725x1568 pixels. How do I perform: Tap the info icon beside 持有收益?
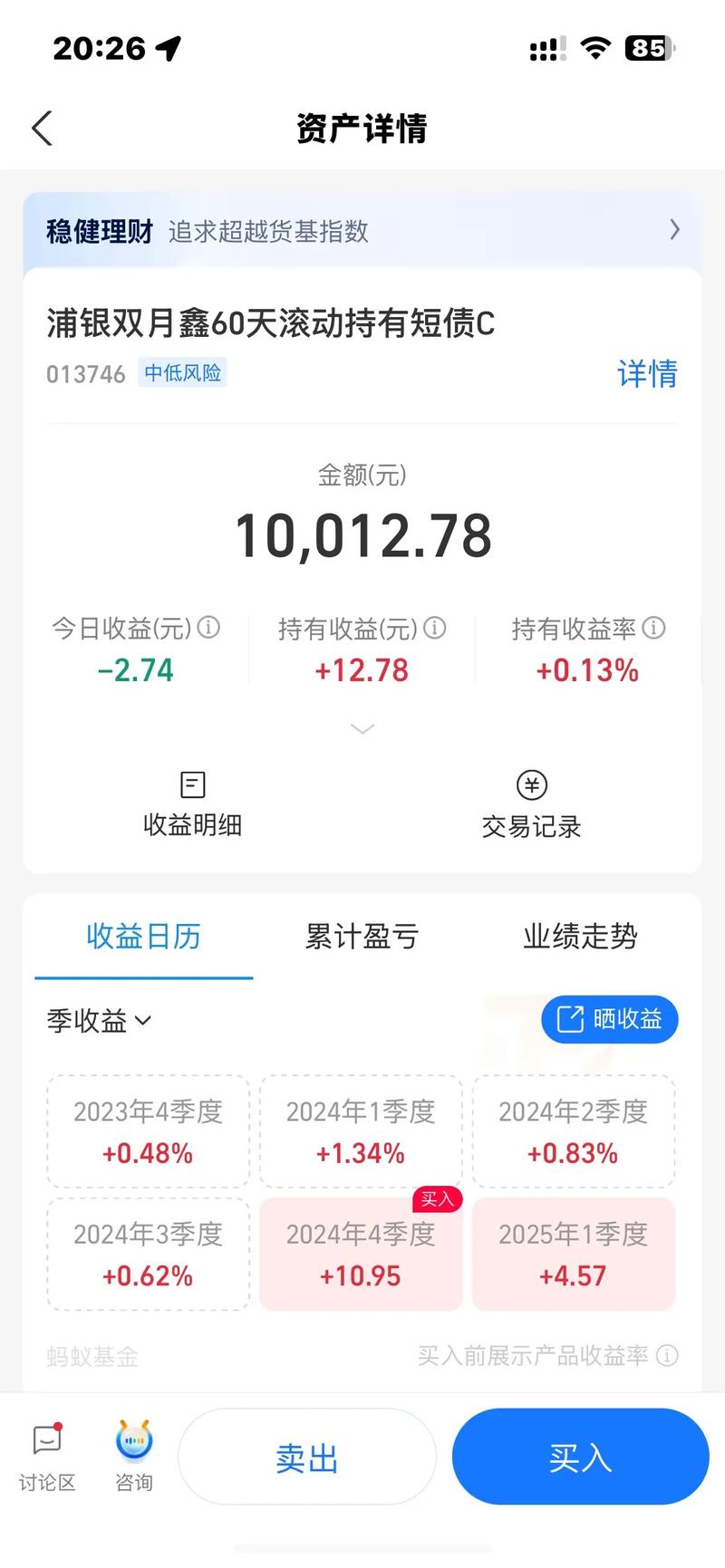point(434,628)
